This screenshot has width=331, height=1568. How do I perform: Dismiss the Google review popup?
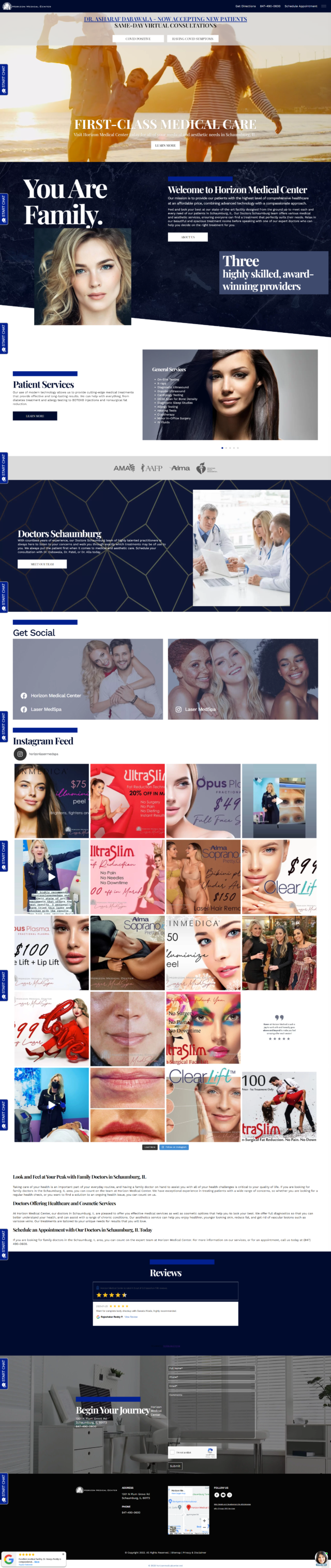pyautogui.click(x=63, y=1554)
